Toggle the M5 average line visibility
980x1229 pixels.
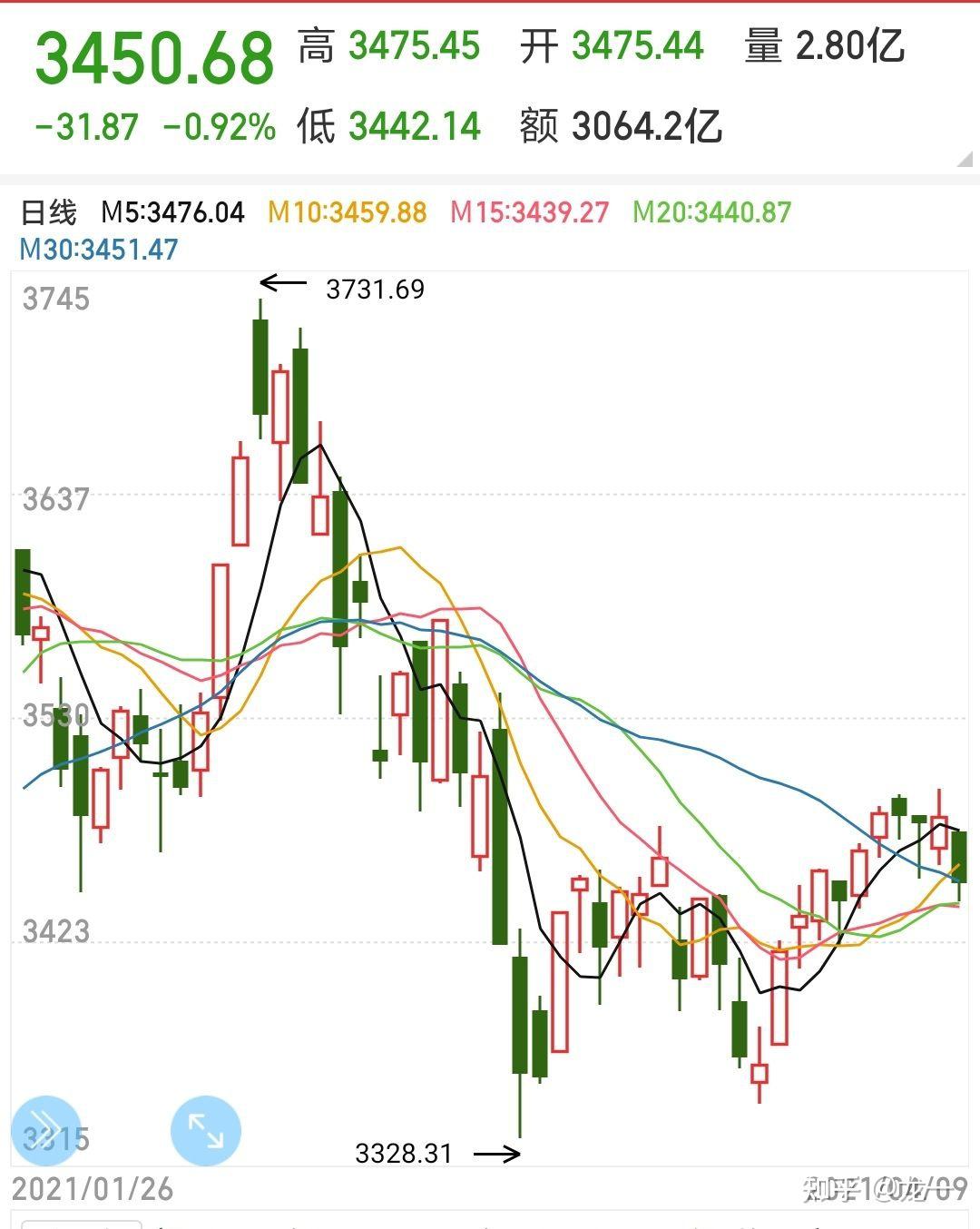(172, 213)
